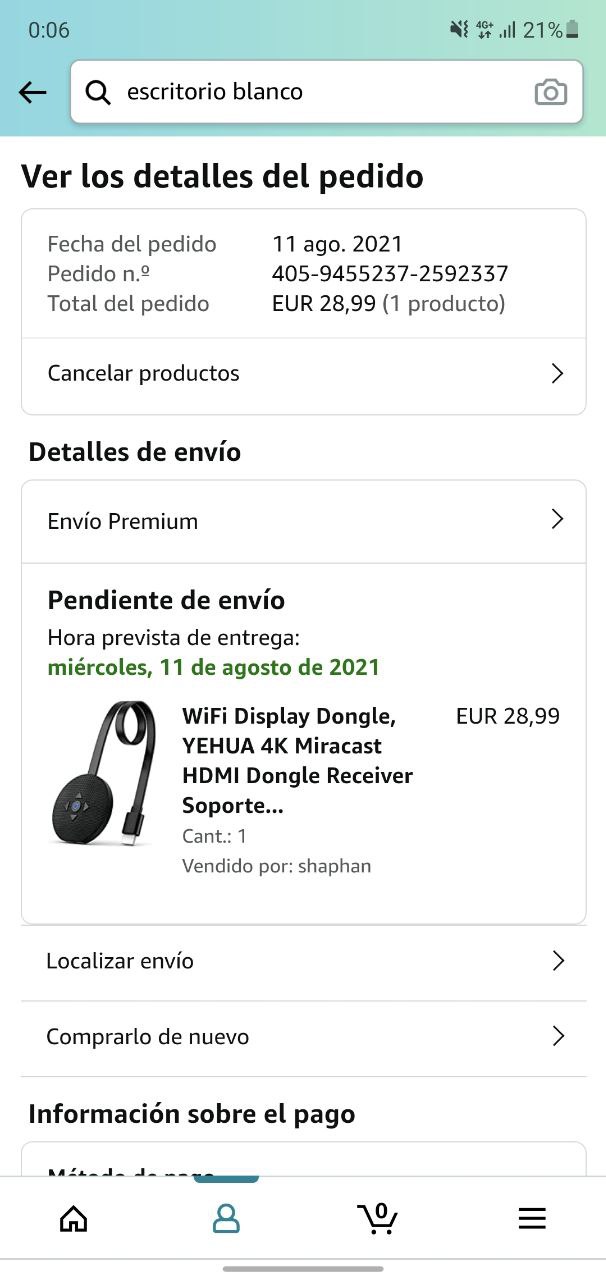Image resolution: width=606 pixels, height=1280 pixels.
Task: Tap the search field showing escritorio blanco
Action: click(x=310, y=92)
